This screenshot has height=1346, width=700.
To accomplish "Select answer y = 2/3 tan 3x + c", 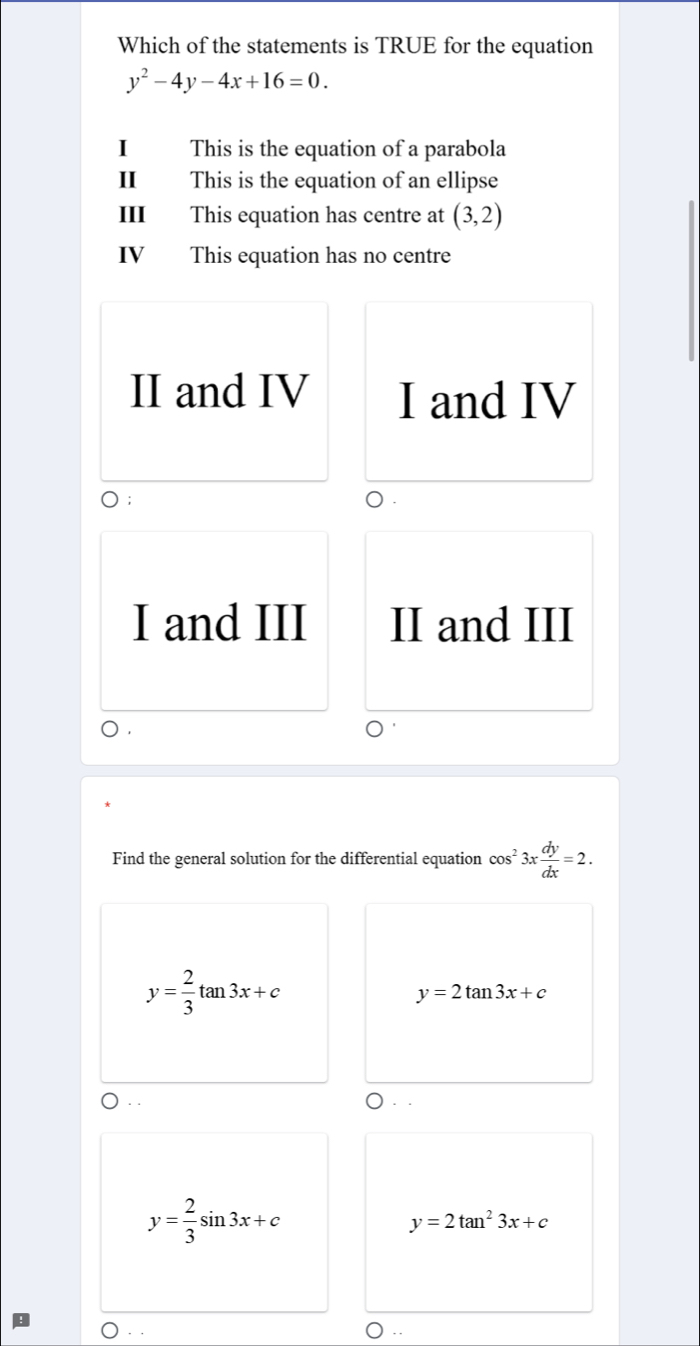I will point(110,1102).
